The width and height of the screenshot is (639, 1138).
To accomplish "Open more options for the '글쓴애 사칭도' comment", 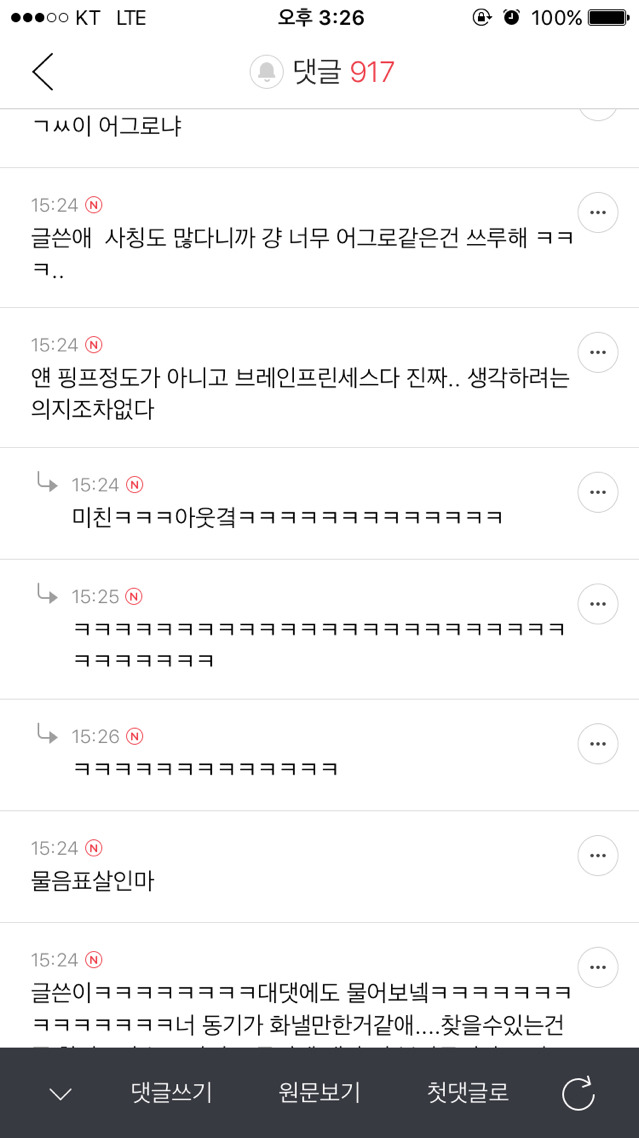I will pyautogui.click(x=598, y=212).
